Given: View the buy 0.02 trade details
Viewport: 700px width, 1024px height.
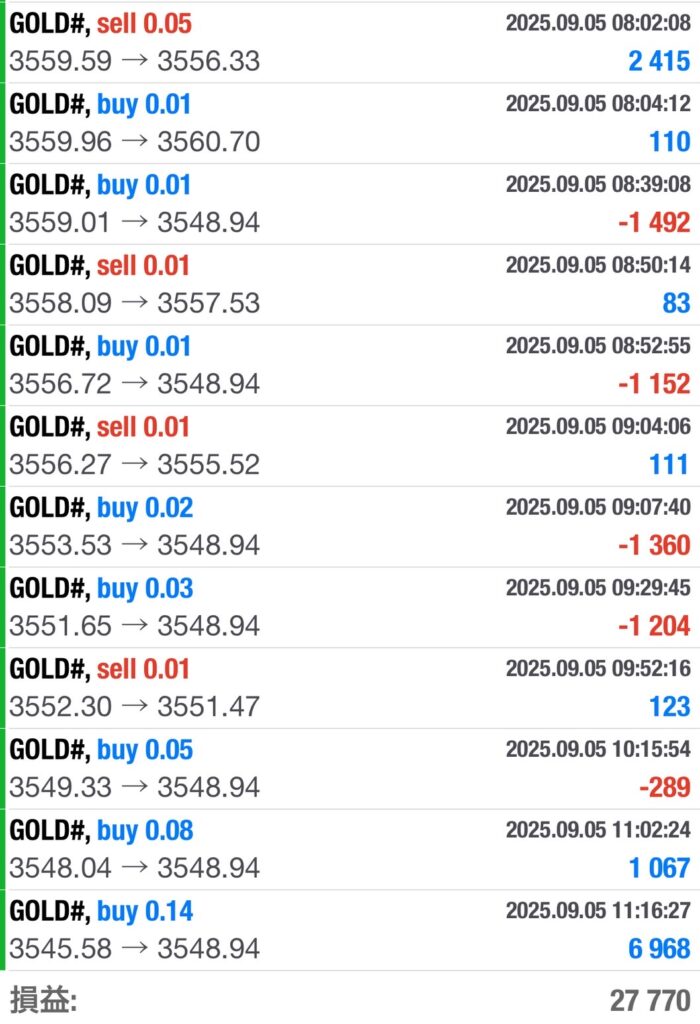Looking at the screenshot, I should (350, 527).
